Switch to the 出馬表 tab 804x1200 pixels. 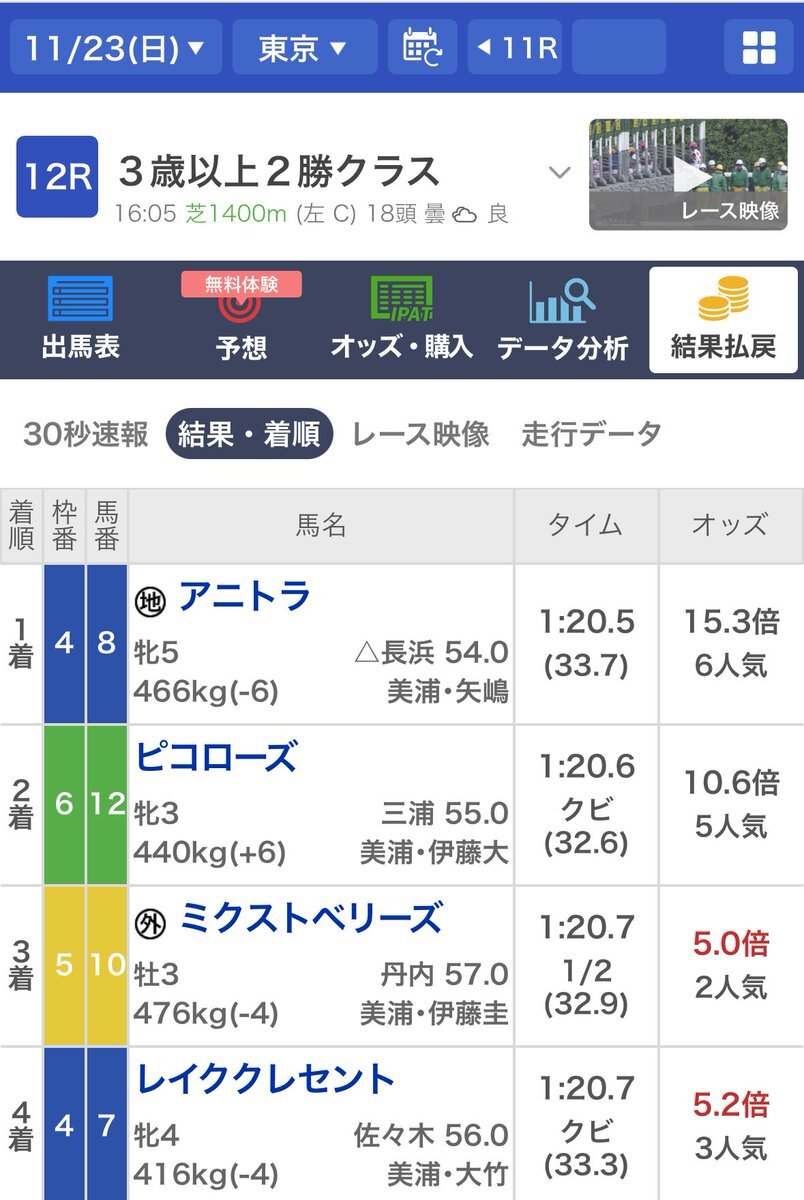pos(80,319)
